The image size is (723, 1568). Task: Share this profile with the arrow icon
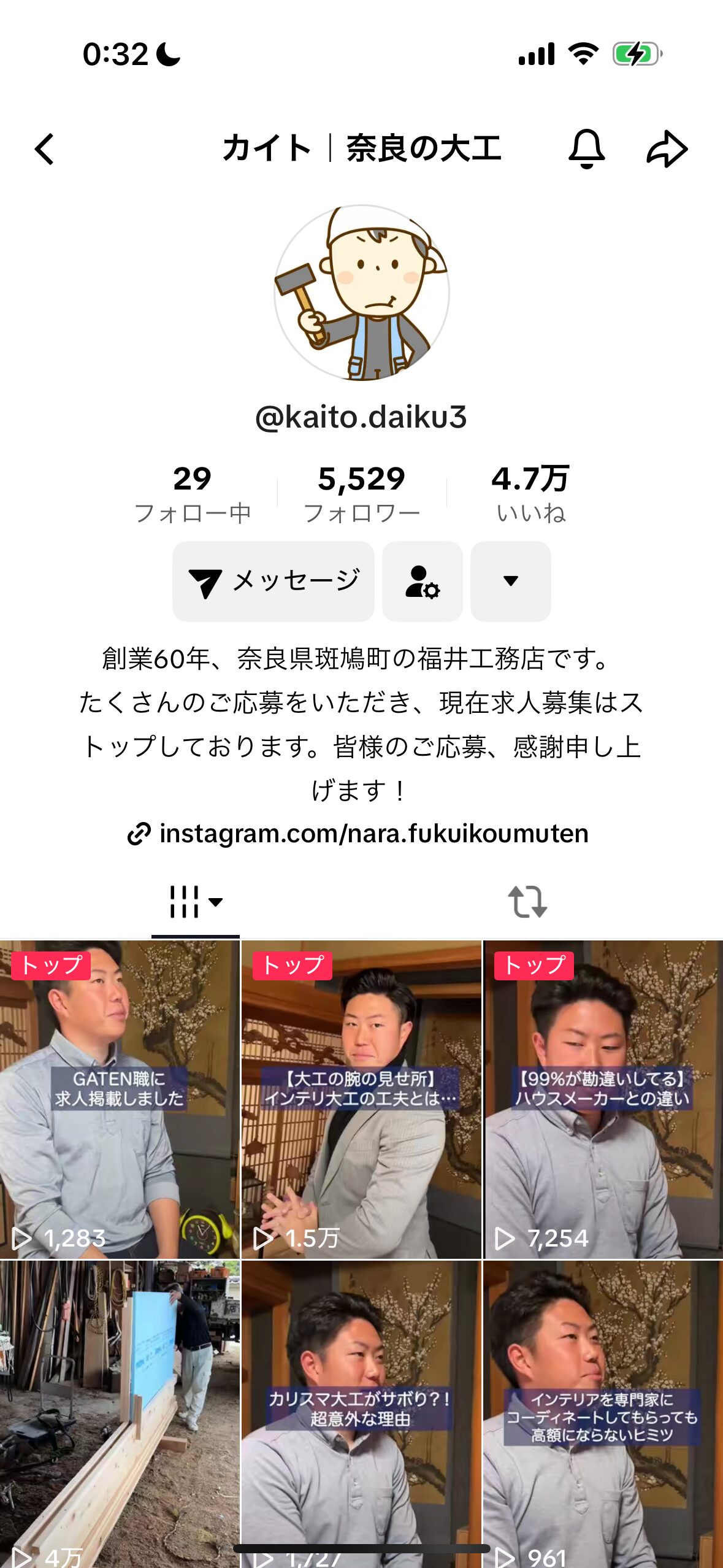(x=667, y=149)
